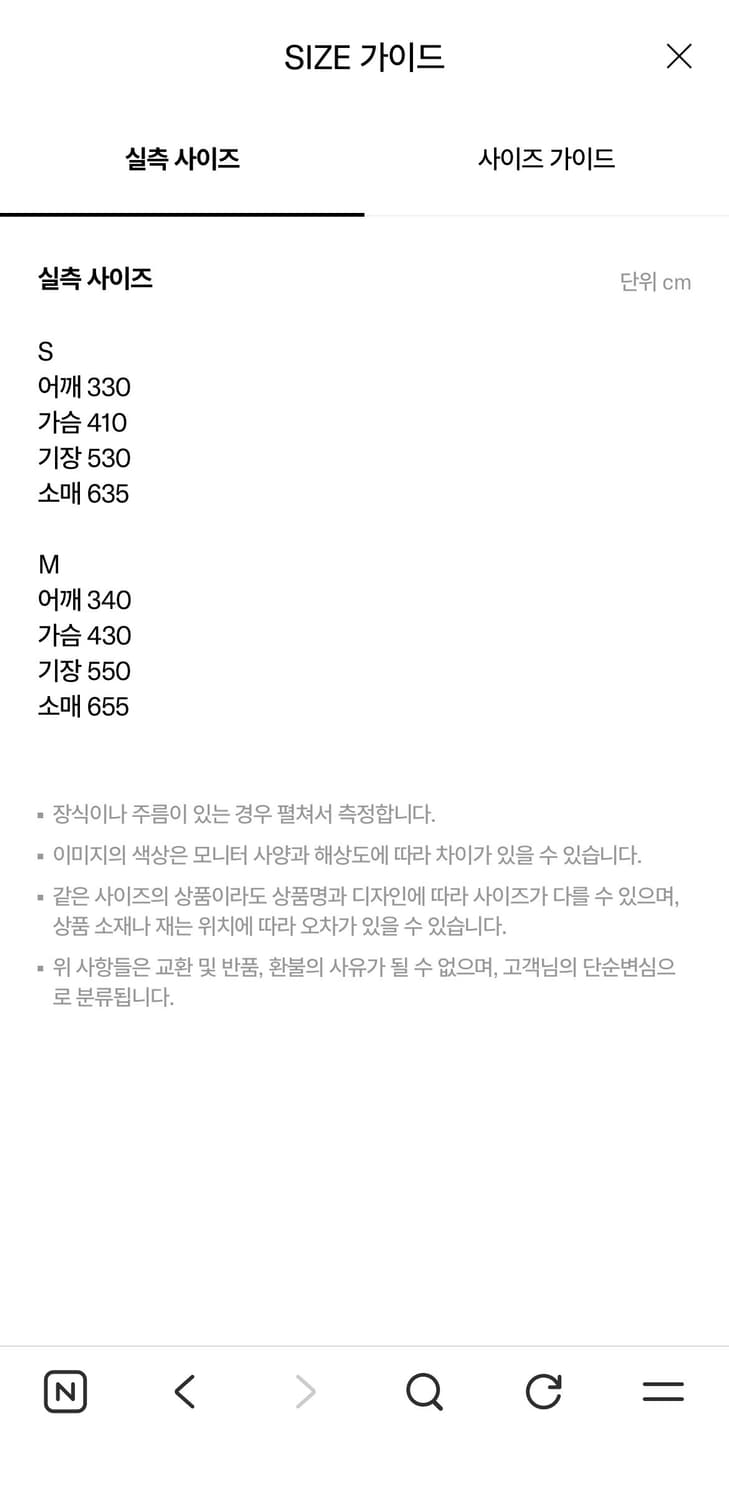Screen dimensions: 729x1500
Task: Click the first disclaimer bullet text
Action: 243,815
